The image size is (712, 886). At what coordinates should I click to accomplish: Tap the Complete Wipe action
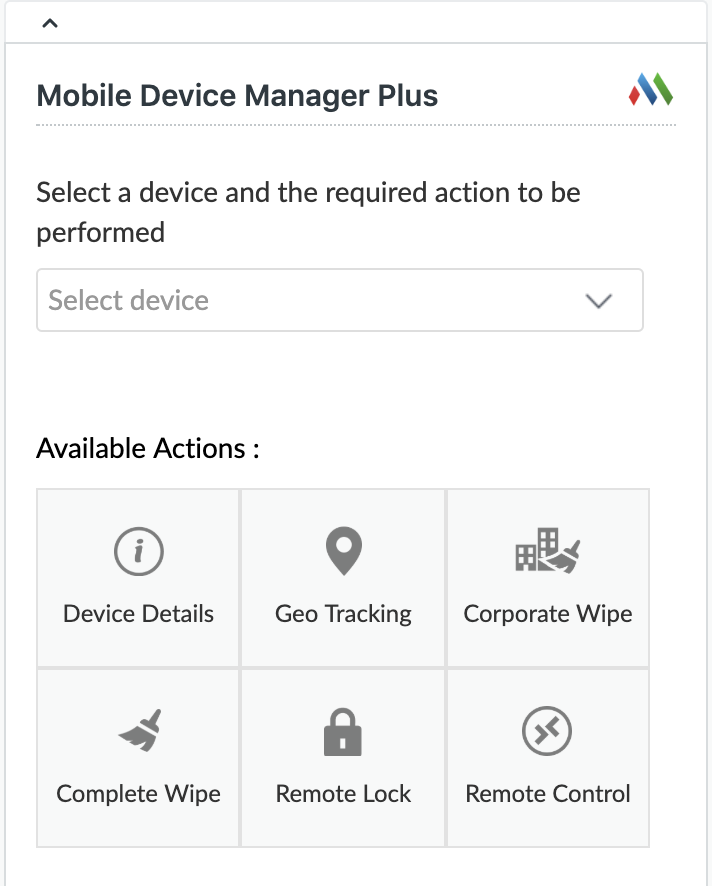tap(138, 758)
